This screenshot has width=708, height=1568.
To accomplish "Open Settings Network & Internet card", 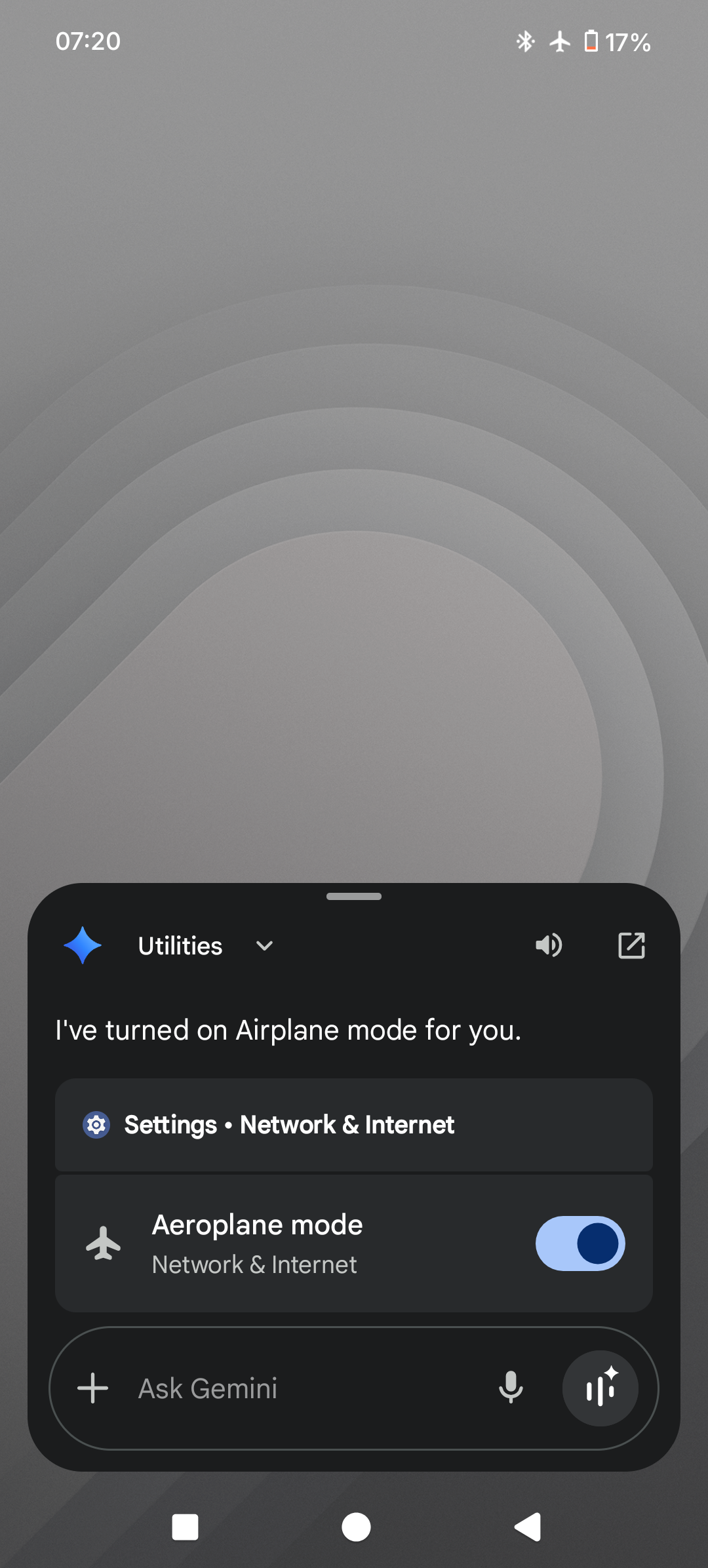I will [354, 1124].
